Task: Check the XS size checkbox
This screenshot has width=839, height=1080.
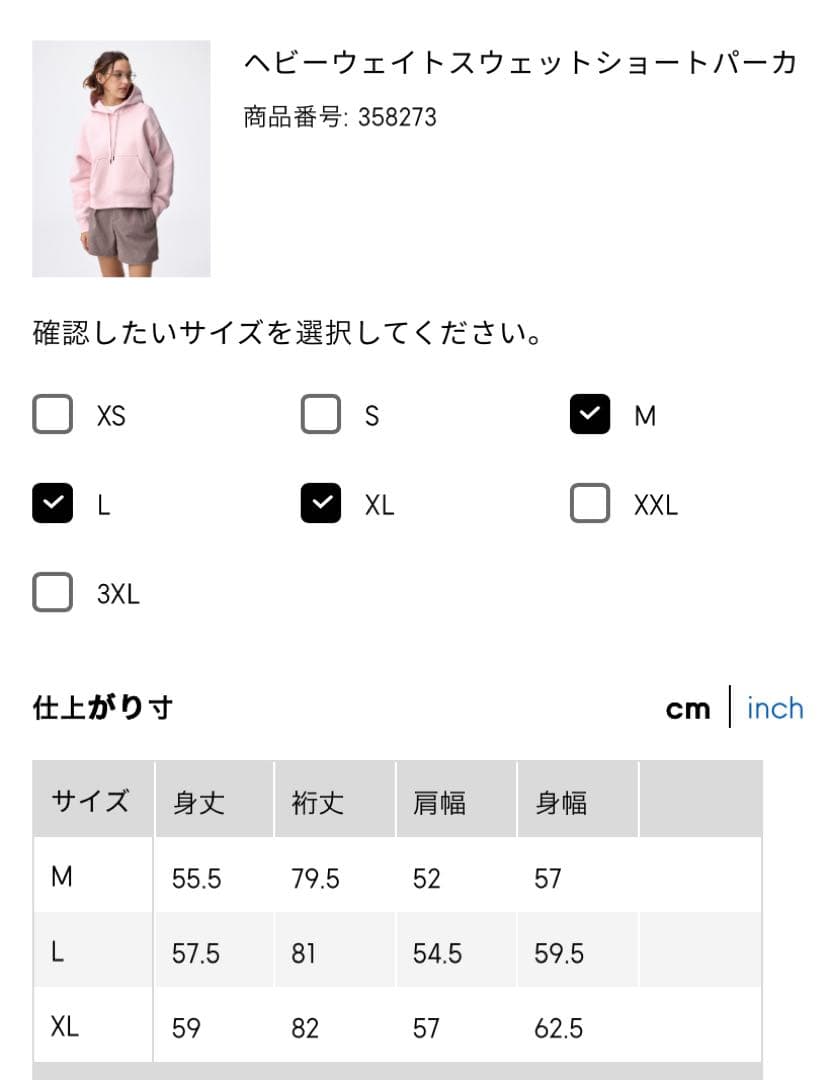Action: 53,415
